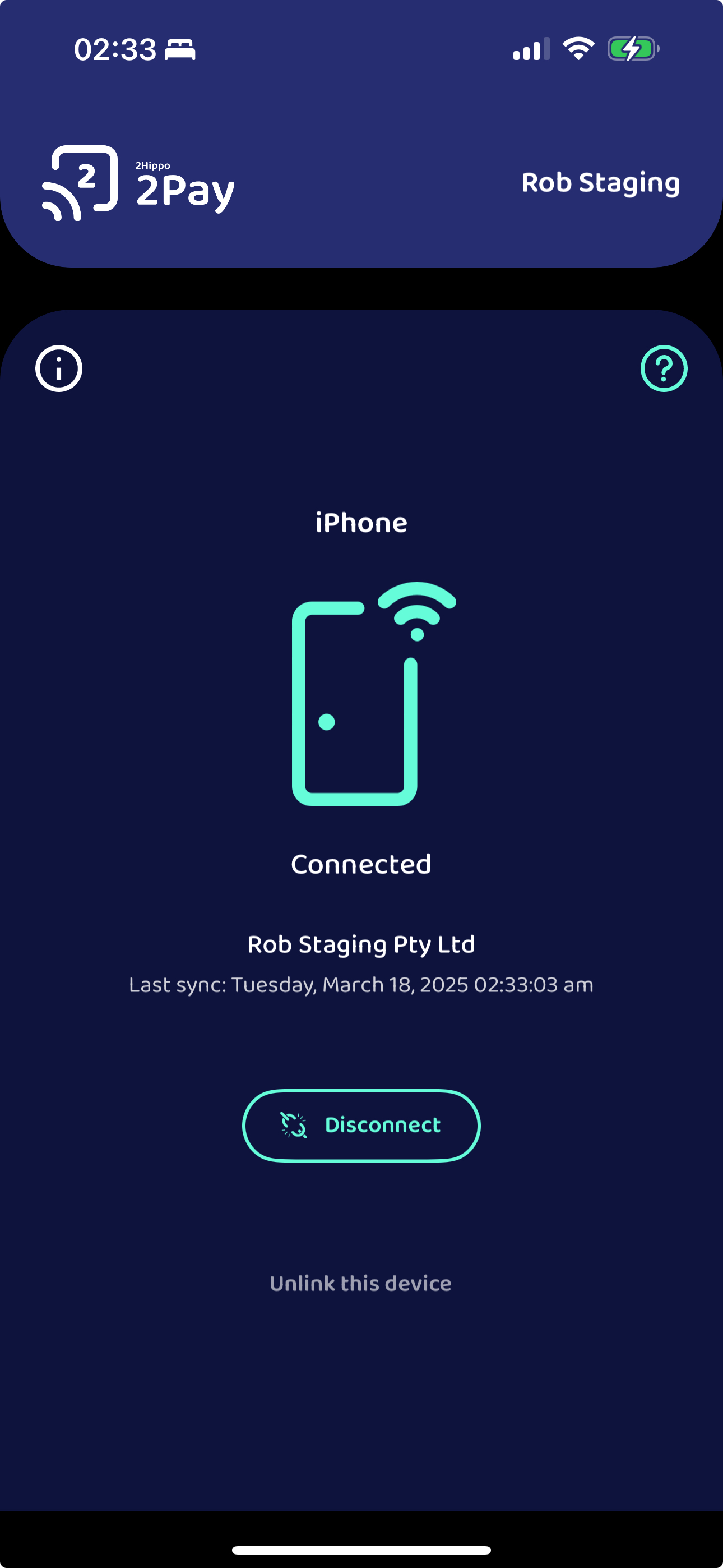Select Unlink this device

pos(360,1283)
